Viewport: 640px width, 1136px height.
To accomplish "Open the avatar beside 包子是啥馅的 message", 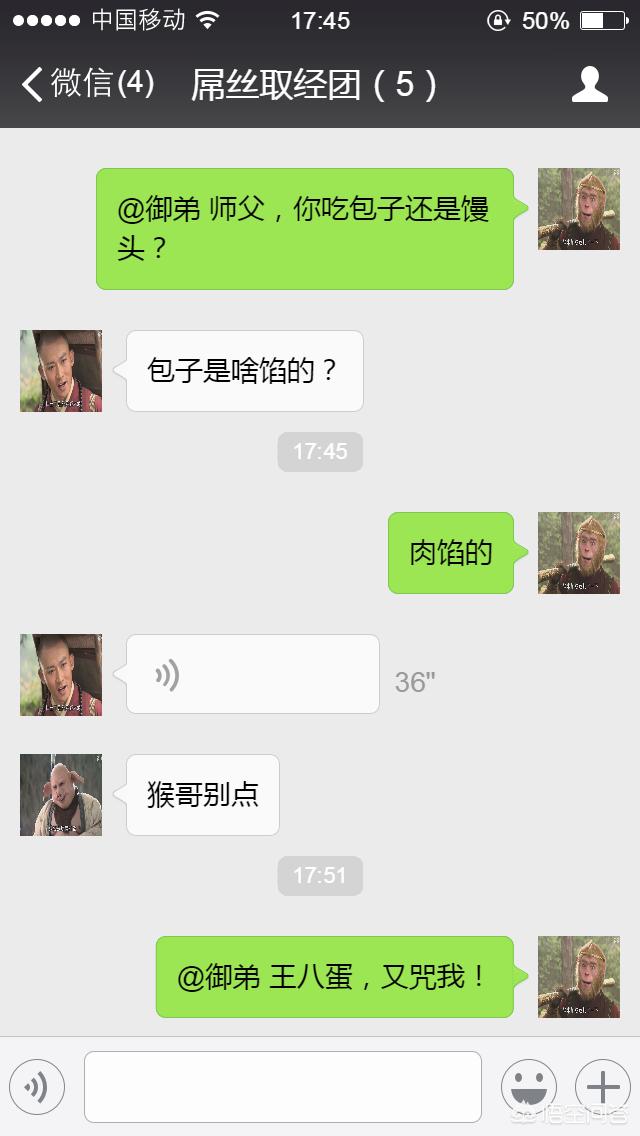I will [61, 371].
